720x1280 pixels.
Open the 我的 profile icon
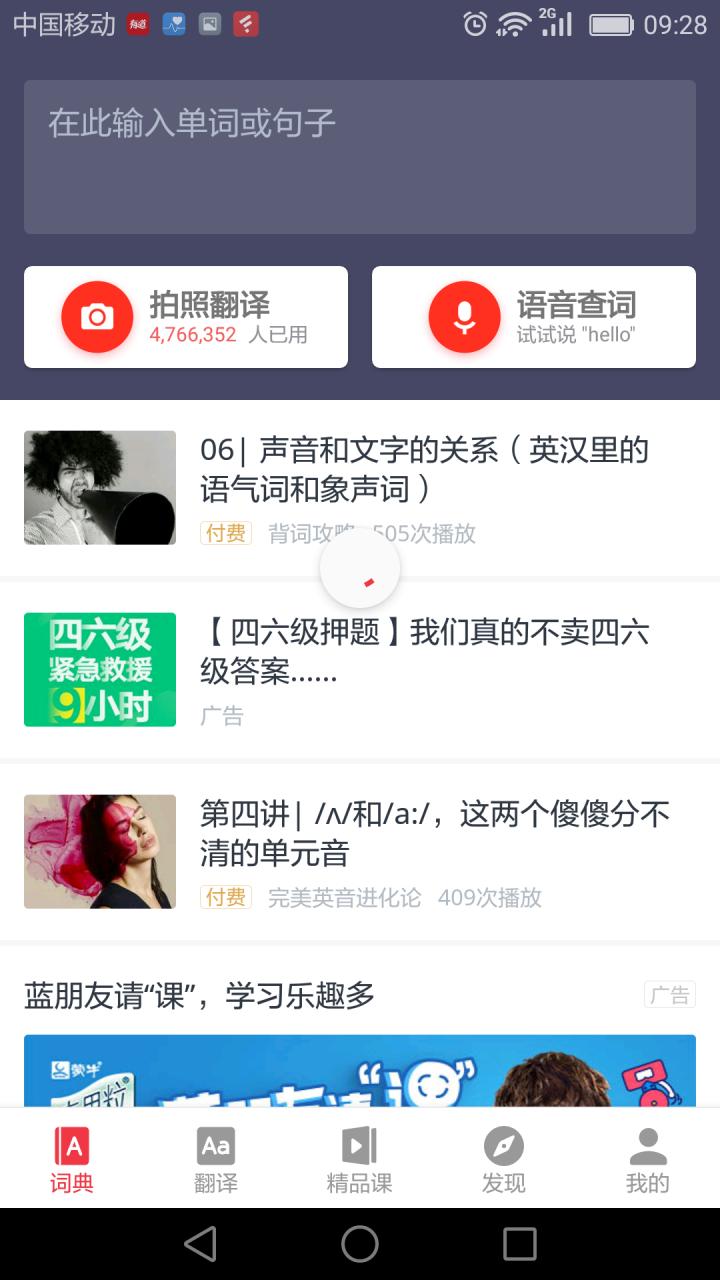pos(647,1148)
